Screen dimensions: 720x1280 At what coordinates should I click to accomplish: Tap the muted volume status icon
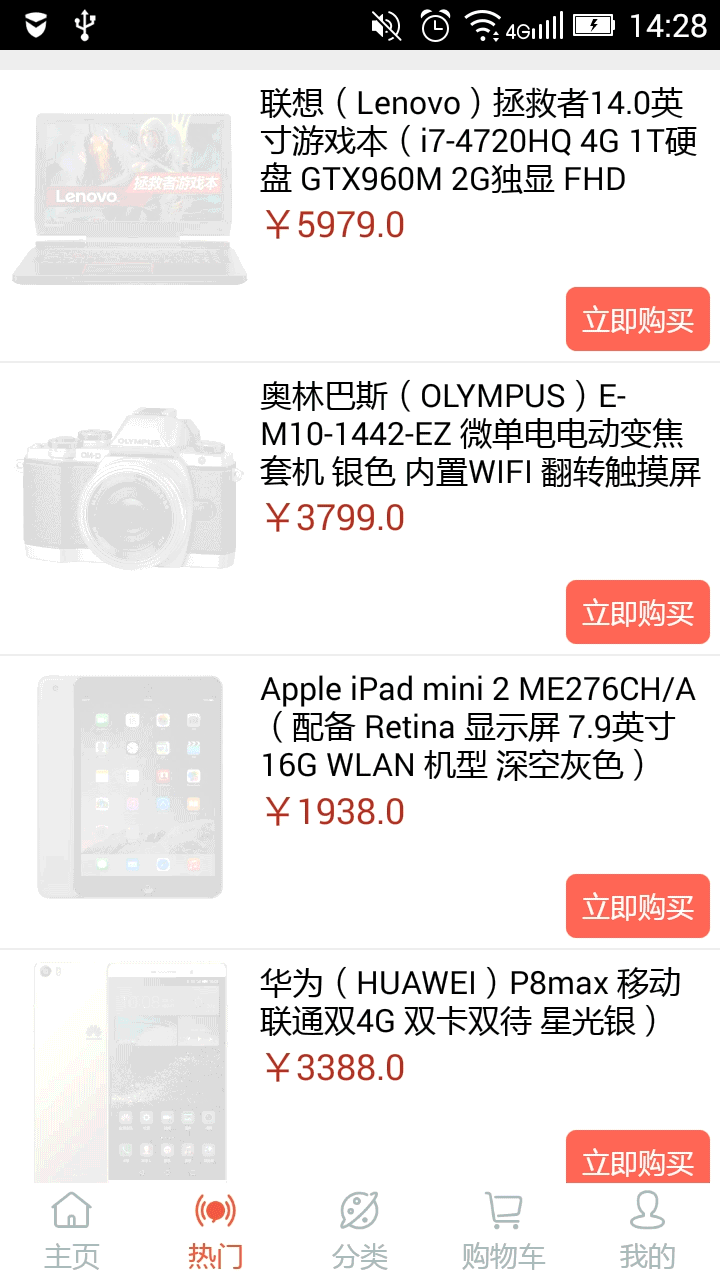pos(386,25)
